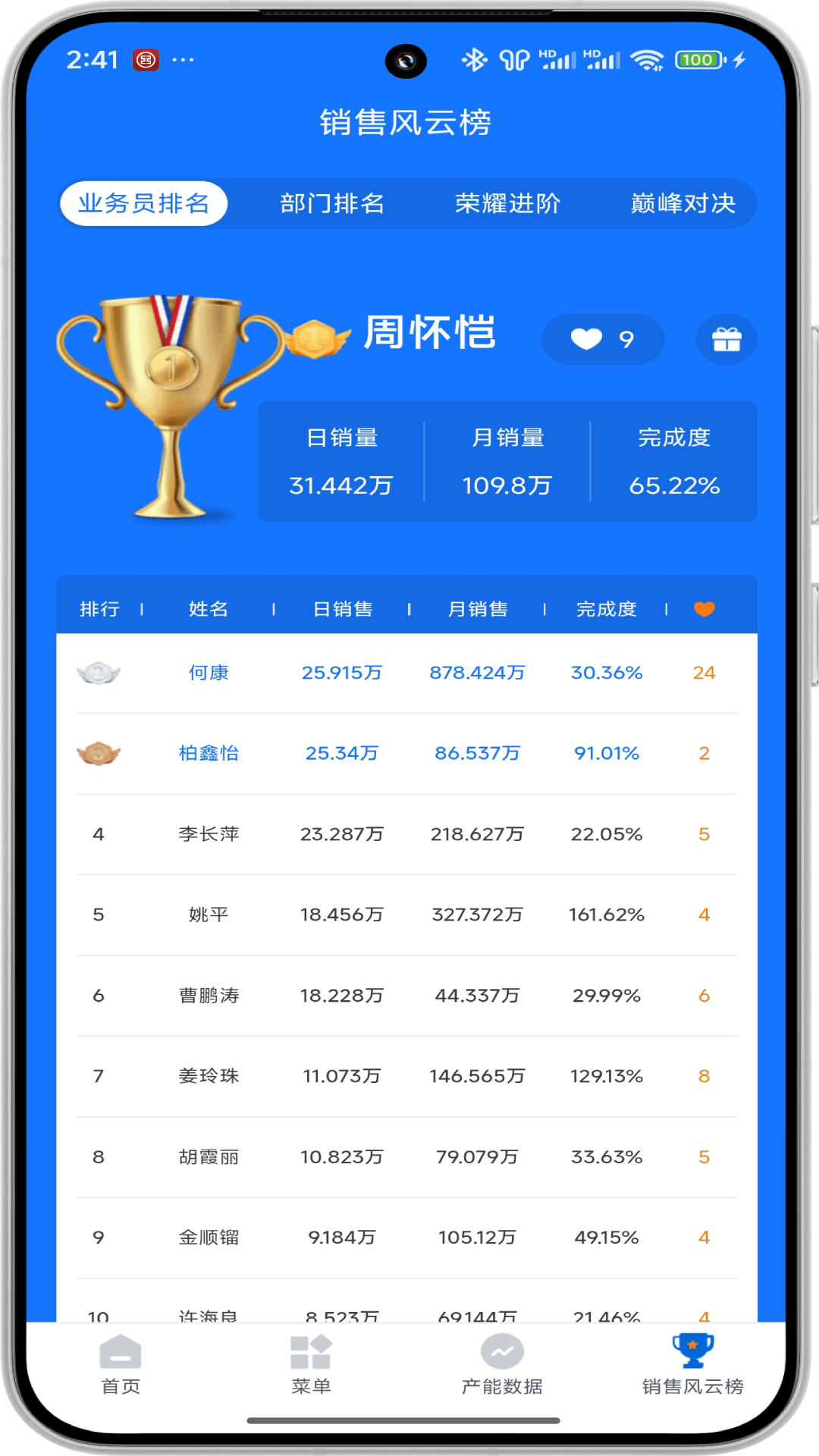Open the 荣耀进阶 tab
The width and height of the screenshot is (819, 1456).
pyautogui.click(x=507, y=203)
